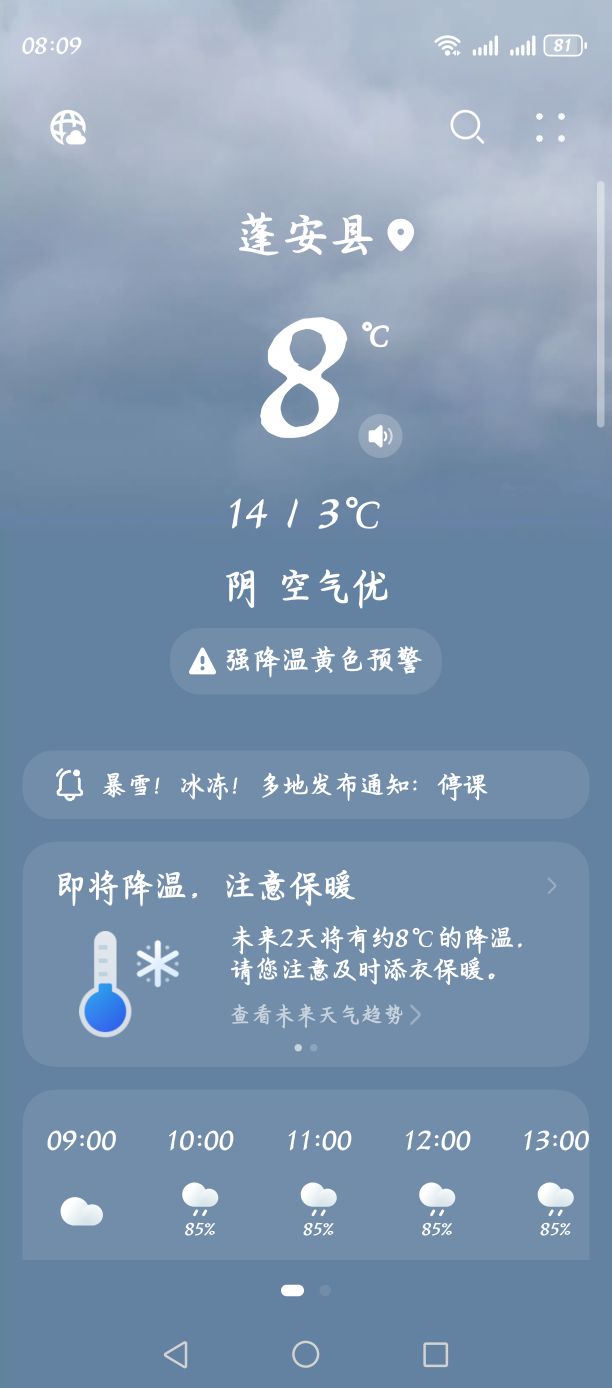Open the search icon

pyautogui.click(x=466, y=127)
